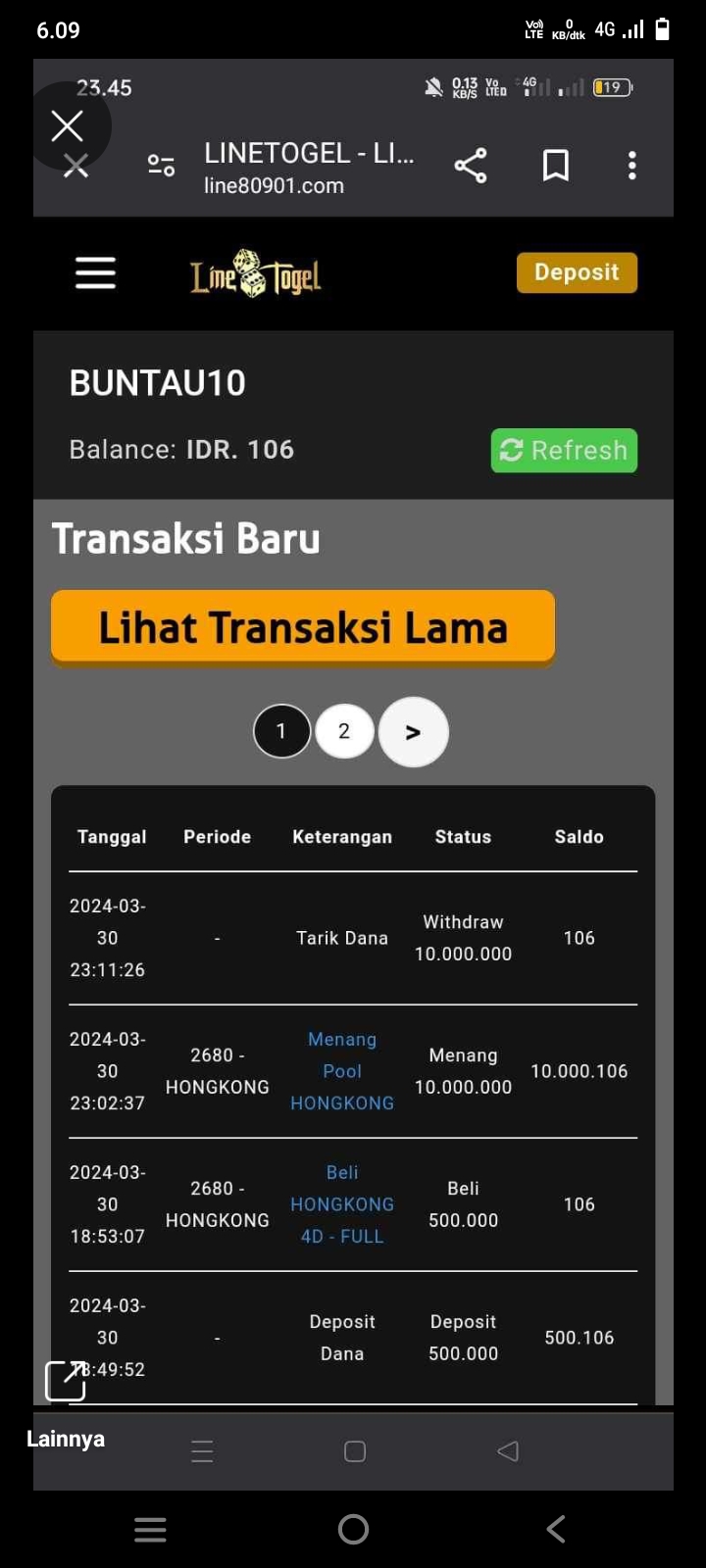Go back using the system back arrow
The image size is (706, 1568).
(x=556, y=1529)
